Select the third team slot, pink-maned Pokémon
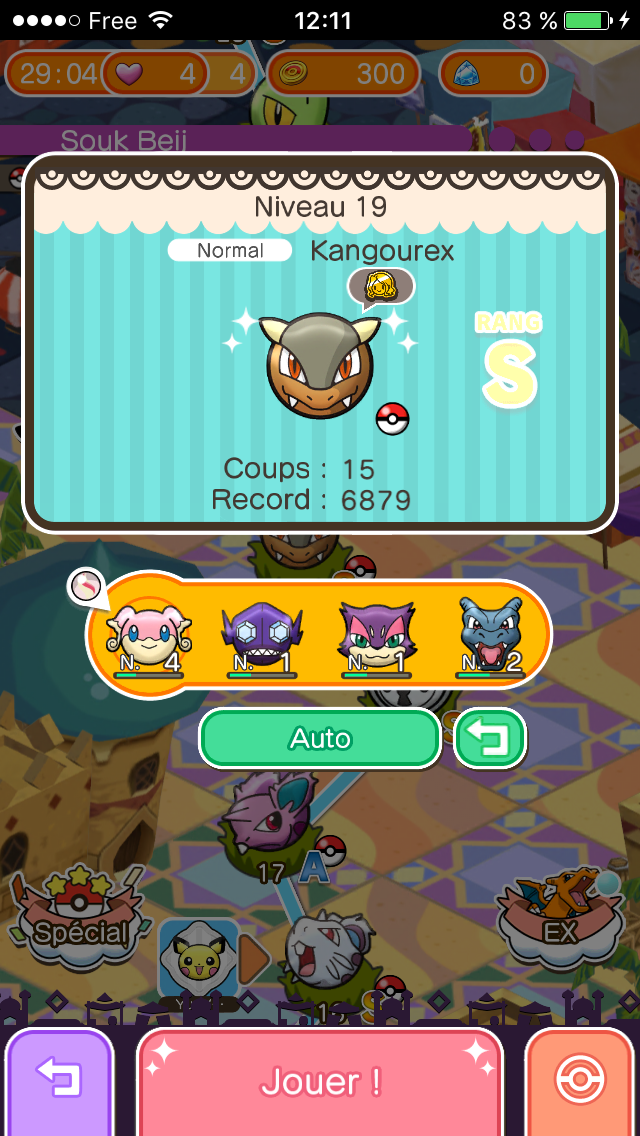Image resolution: width=640 pixels, height=1136 pixels. point(376,637)
